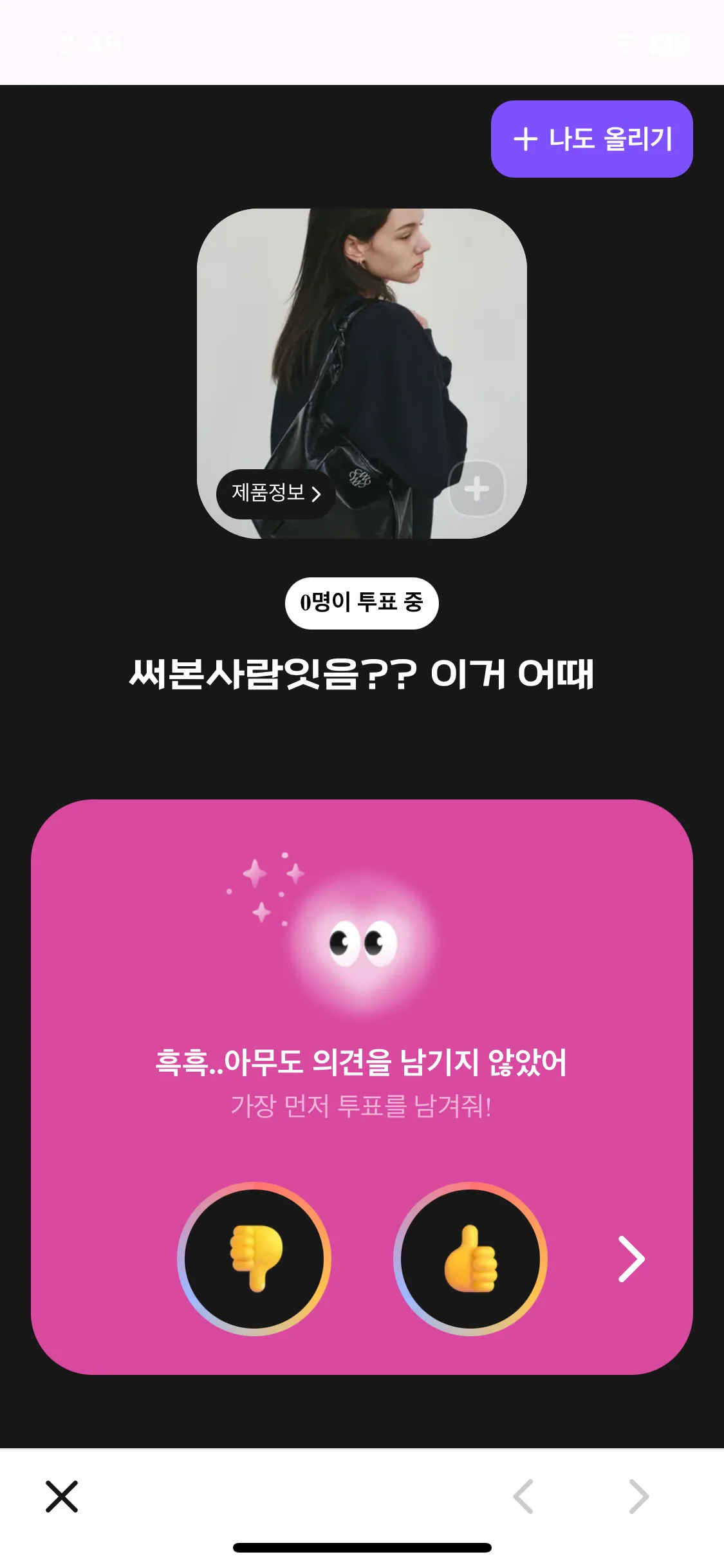Viewport: 724px width, 1568px height.
Task: Tap the 나도 올리기 upload button
Action: [591, 139]
